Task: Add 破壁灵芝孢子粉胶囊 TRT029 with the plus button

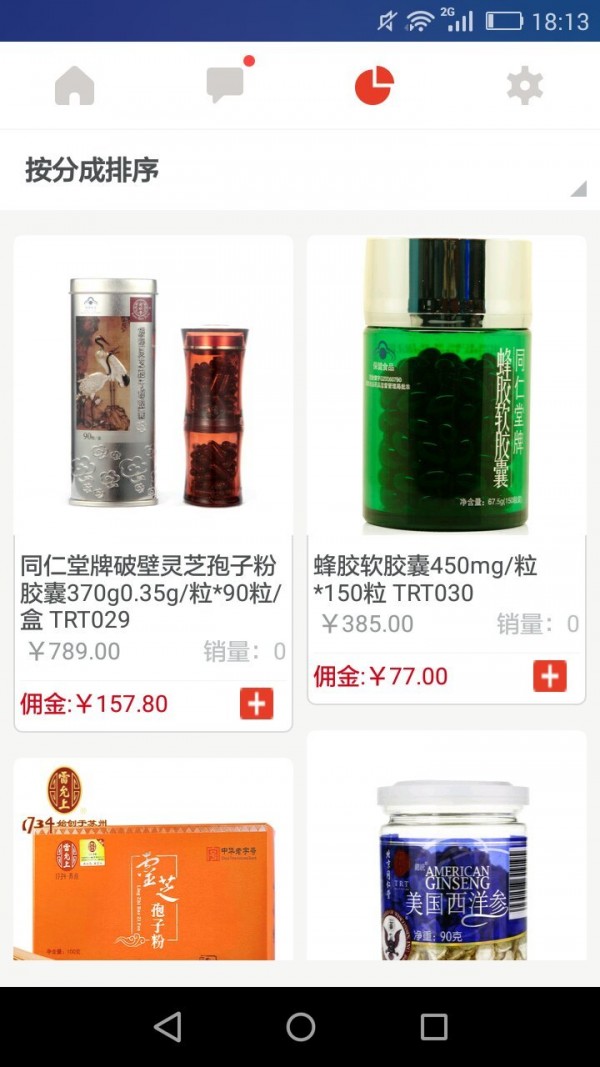Action: tap(256, 703)
